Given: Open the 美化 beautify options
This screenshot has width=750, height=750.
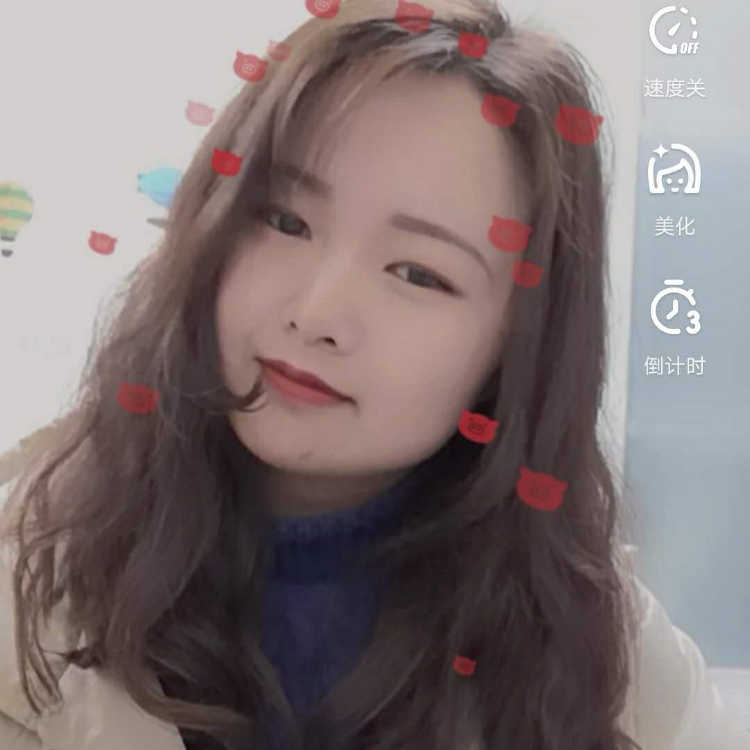Looking at the screenshot, I should click(675, 170).
